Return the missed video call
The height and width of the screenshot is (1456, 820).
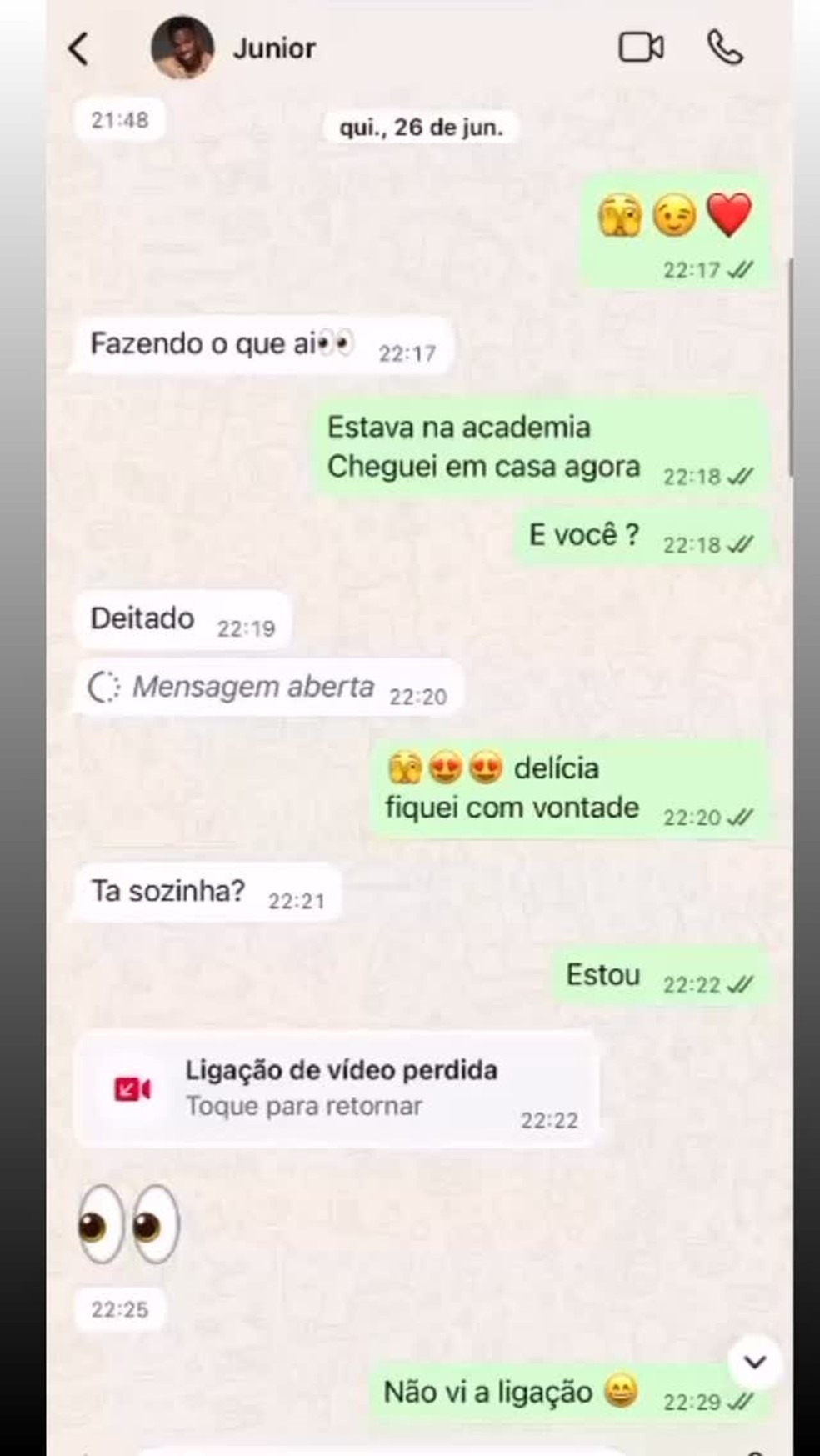pos(337,1088)
